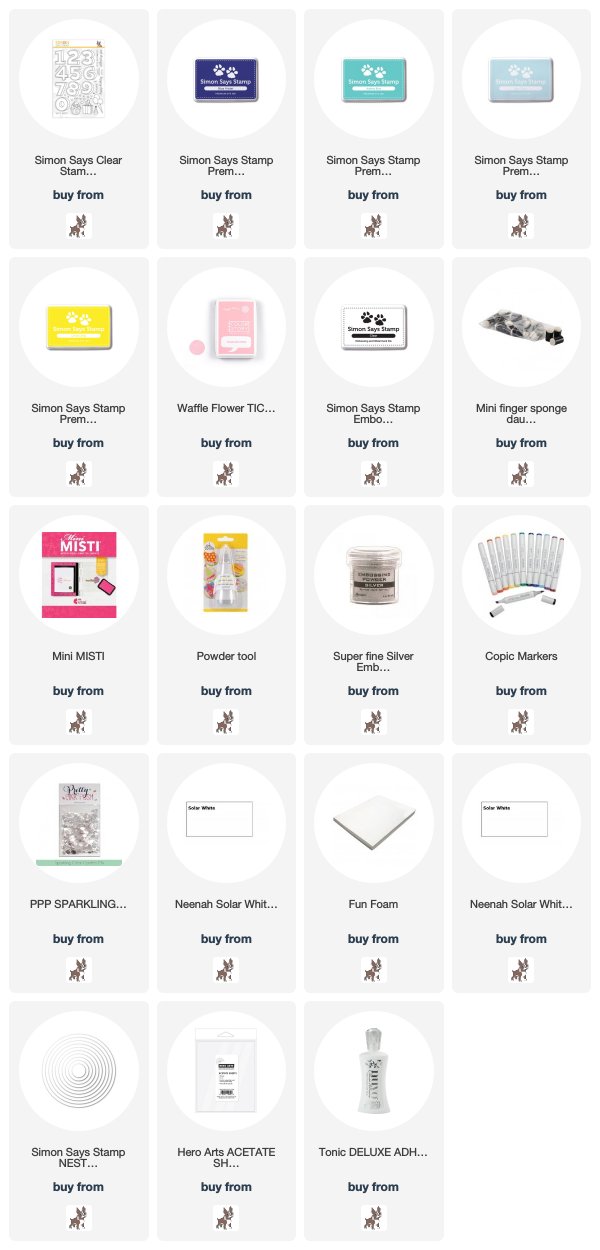The height and width of the screenshot is (1250, 600).
Task: Tap the store icon under Fun Foam
Action: click(373, 969)
